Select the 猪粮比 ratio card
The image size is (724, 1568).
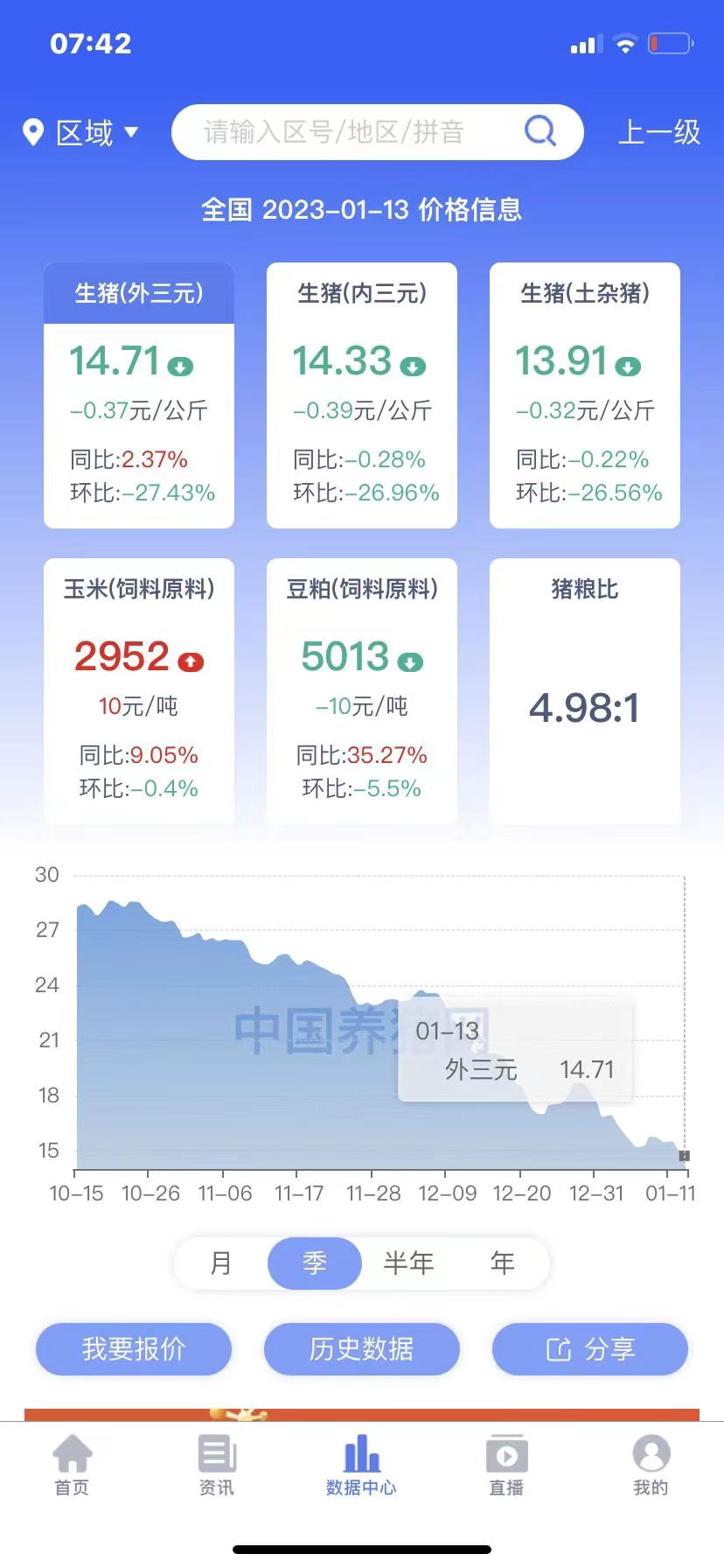pyautogui.click(x=585, y=691)
